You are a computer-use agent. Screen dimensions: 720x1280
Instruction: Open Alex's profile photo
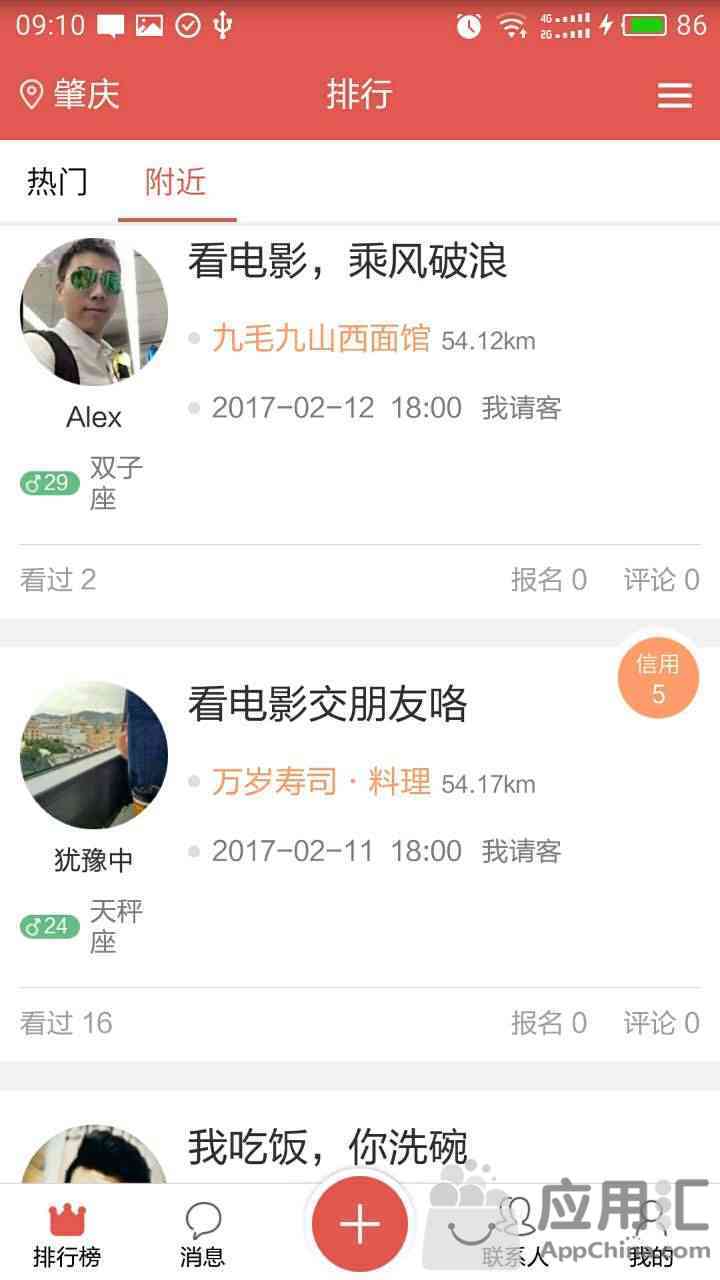tap(94, 312)
